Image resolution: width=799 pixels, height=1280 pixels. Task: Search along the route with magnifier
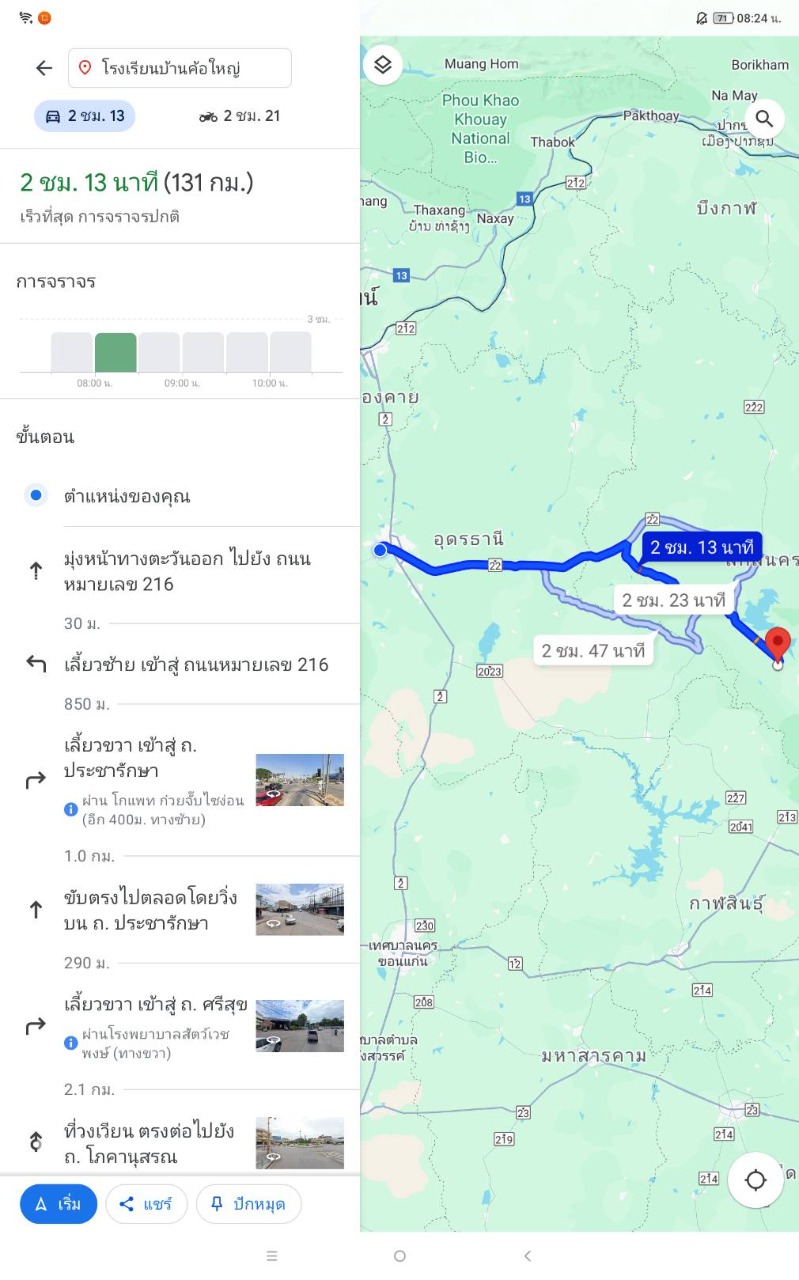(764, 120)
